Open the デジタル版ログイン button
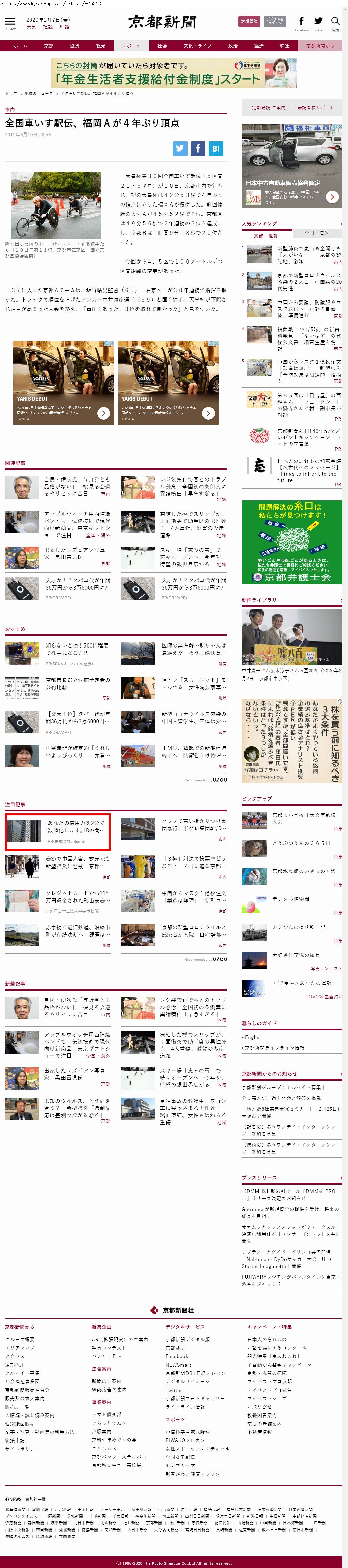This screenshot has width=348, height=1568. [x=275, y=21]
